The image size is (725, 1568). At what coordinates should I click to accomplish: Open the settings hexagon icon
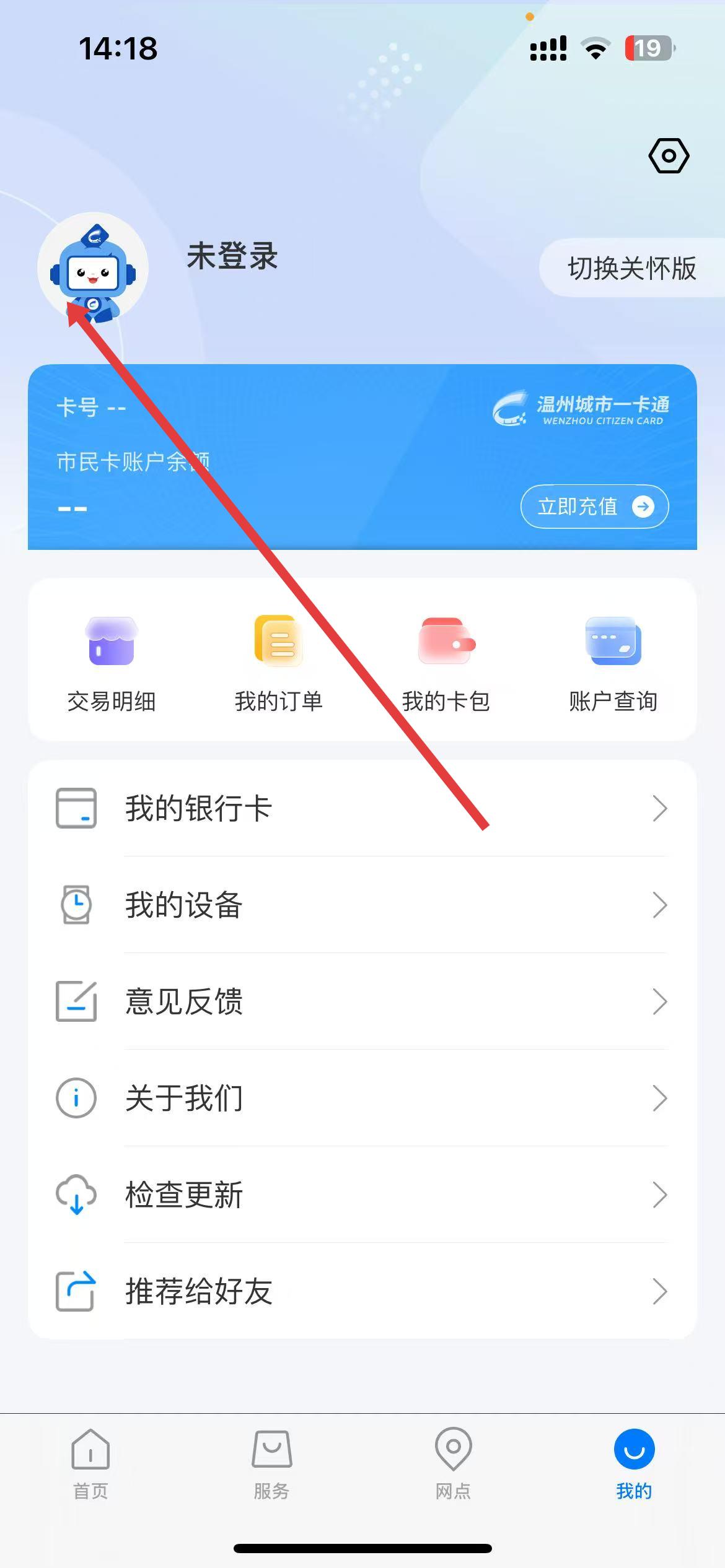click(669, 155)
